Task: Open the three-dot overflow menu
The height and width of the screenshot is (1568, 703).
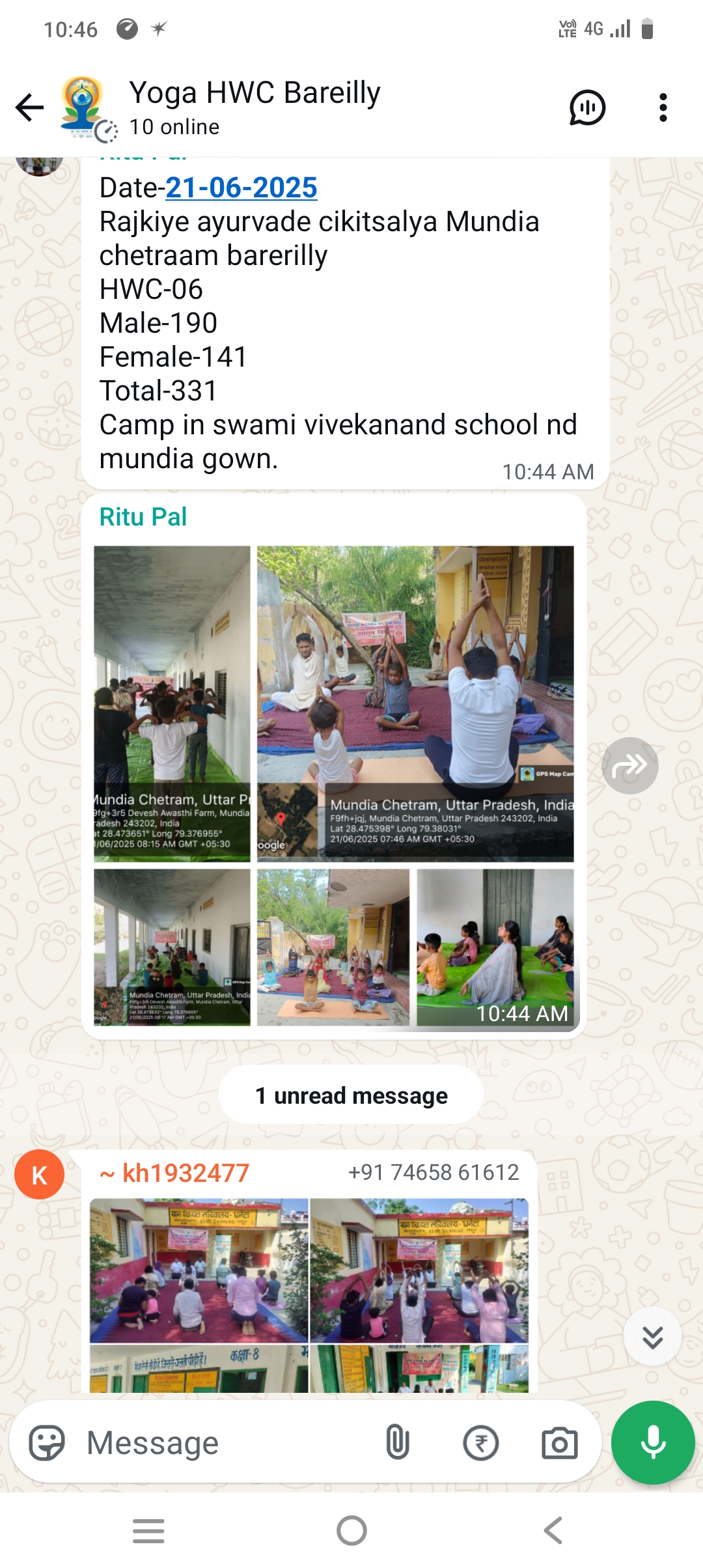Action: [x=663, y=107]
